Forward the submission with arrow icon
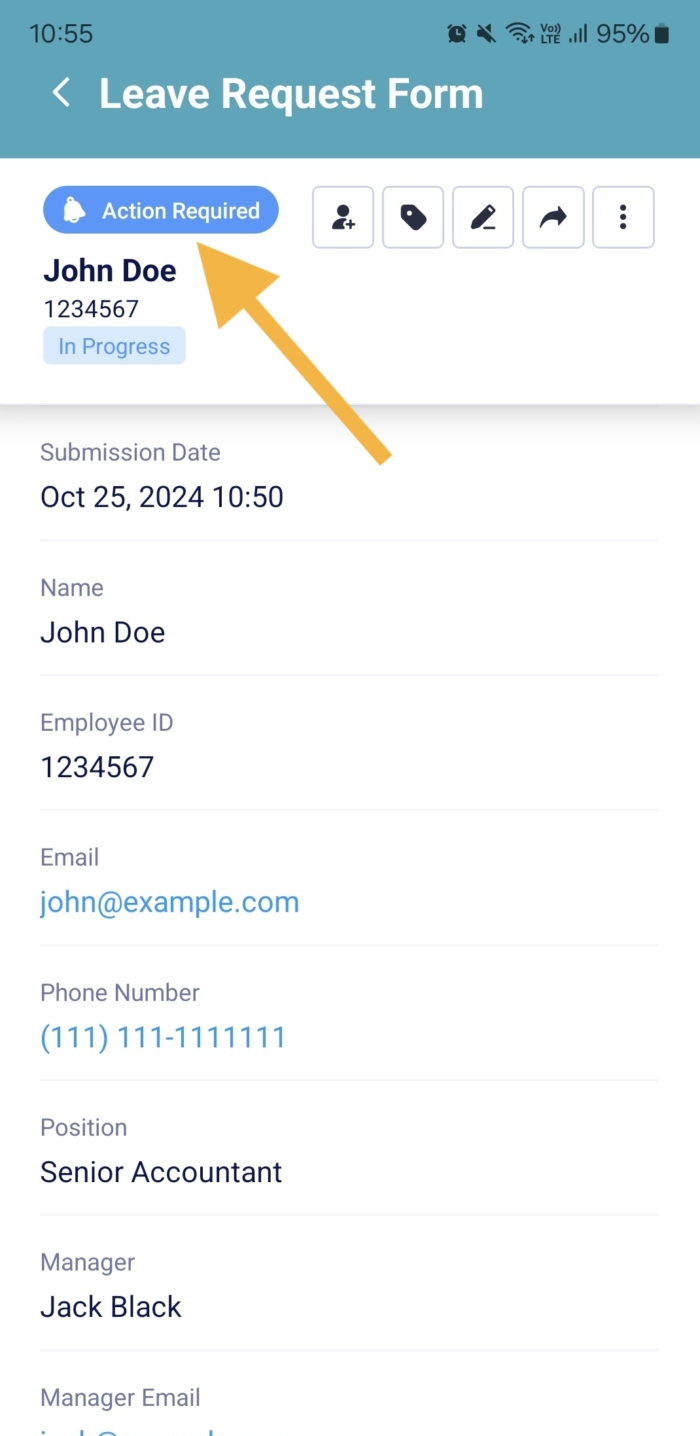Viewport: 700px width, 1436px height. pyautogui.click(x=553, y=217)
